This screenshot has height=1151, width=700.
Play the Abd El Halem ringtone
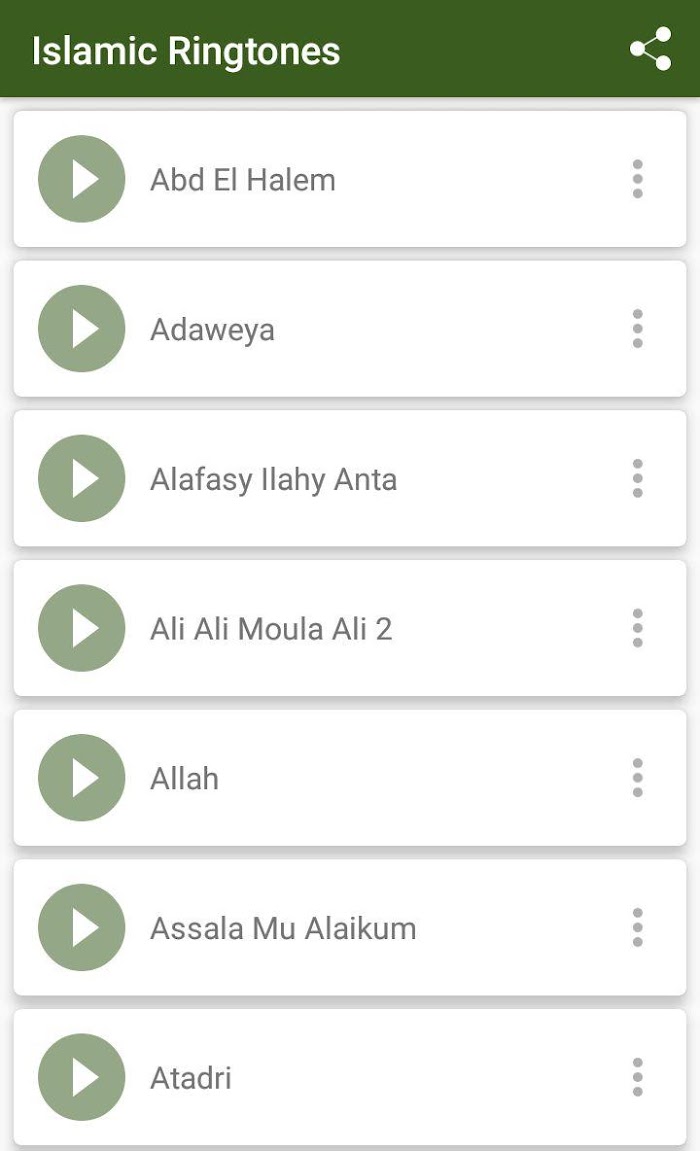pos(81,179)
